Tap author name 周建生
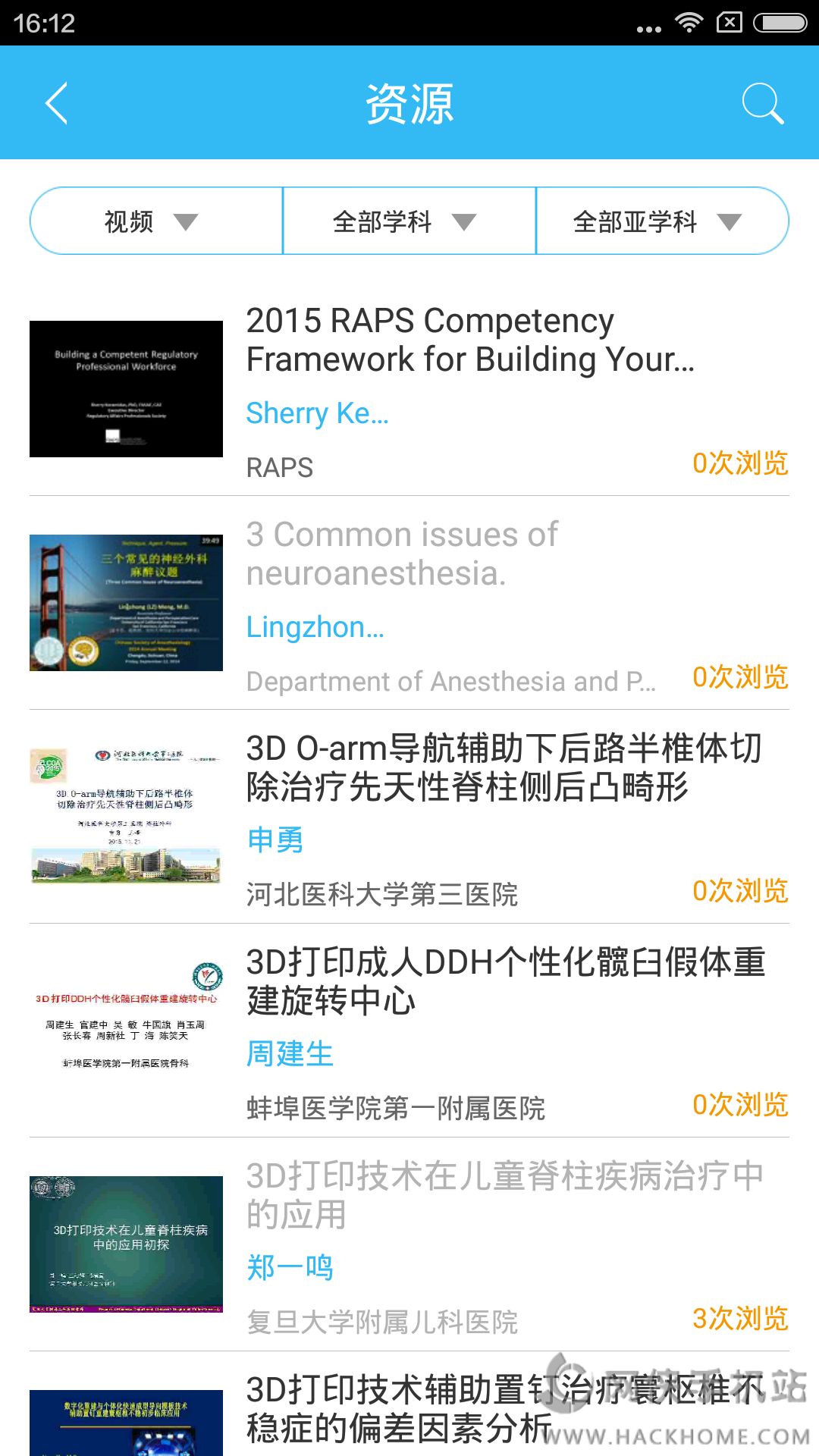This screenshot has width=819, height=1456. 290,1054
